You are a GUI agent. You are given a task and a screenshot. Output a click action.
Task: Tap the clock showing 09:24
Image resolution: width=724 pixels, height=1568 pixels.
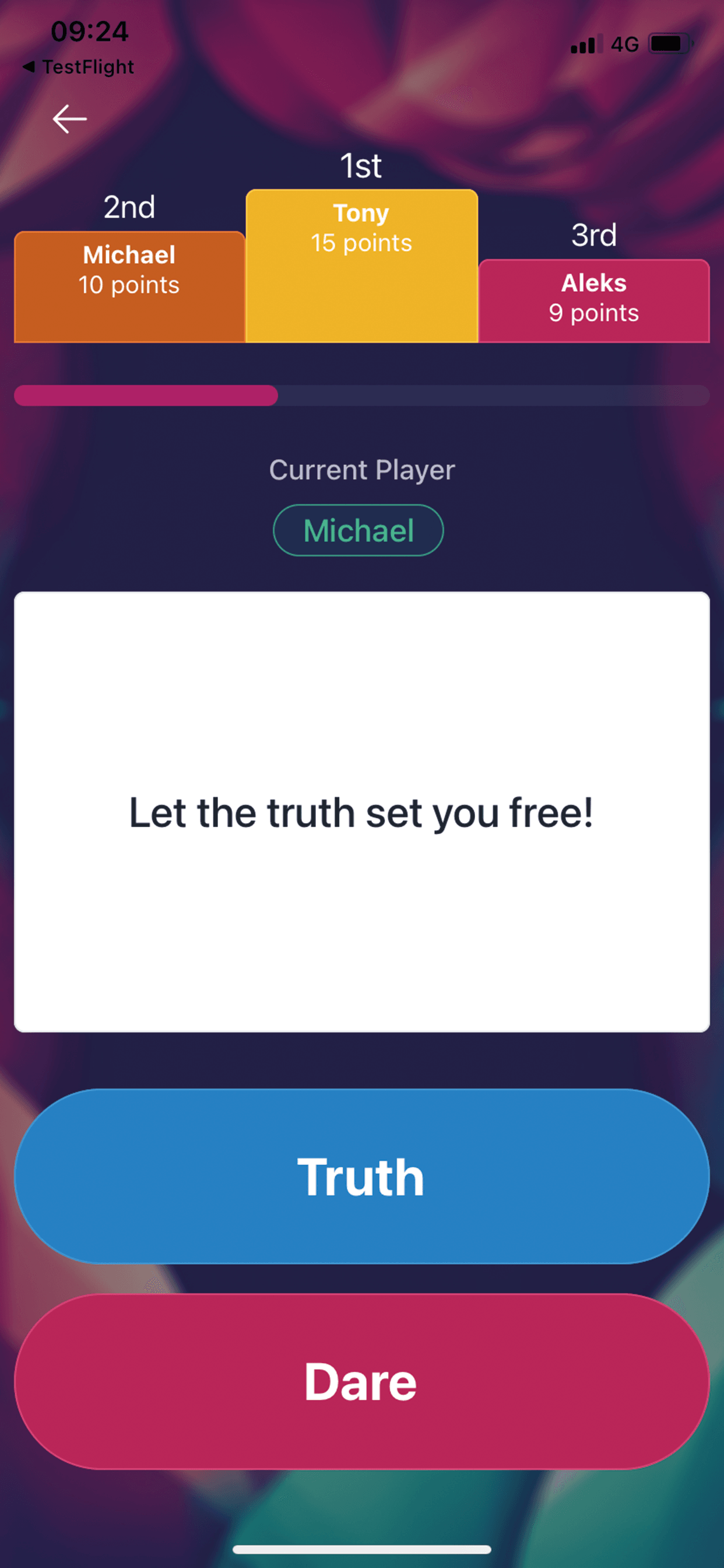[x=89, y=32]
